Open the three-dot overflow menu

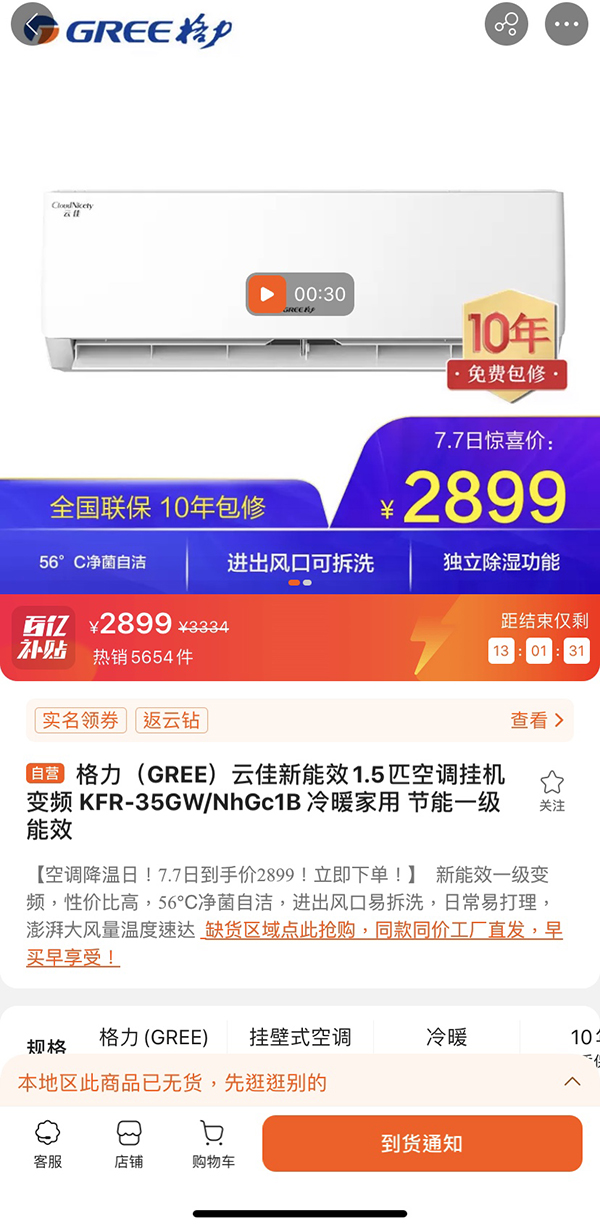(566, 25)
